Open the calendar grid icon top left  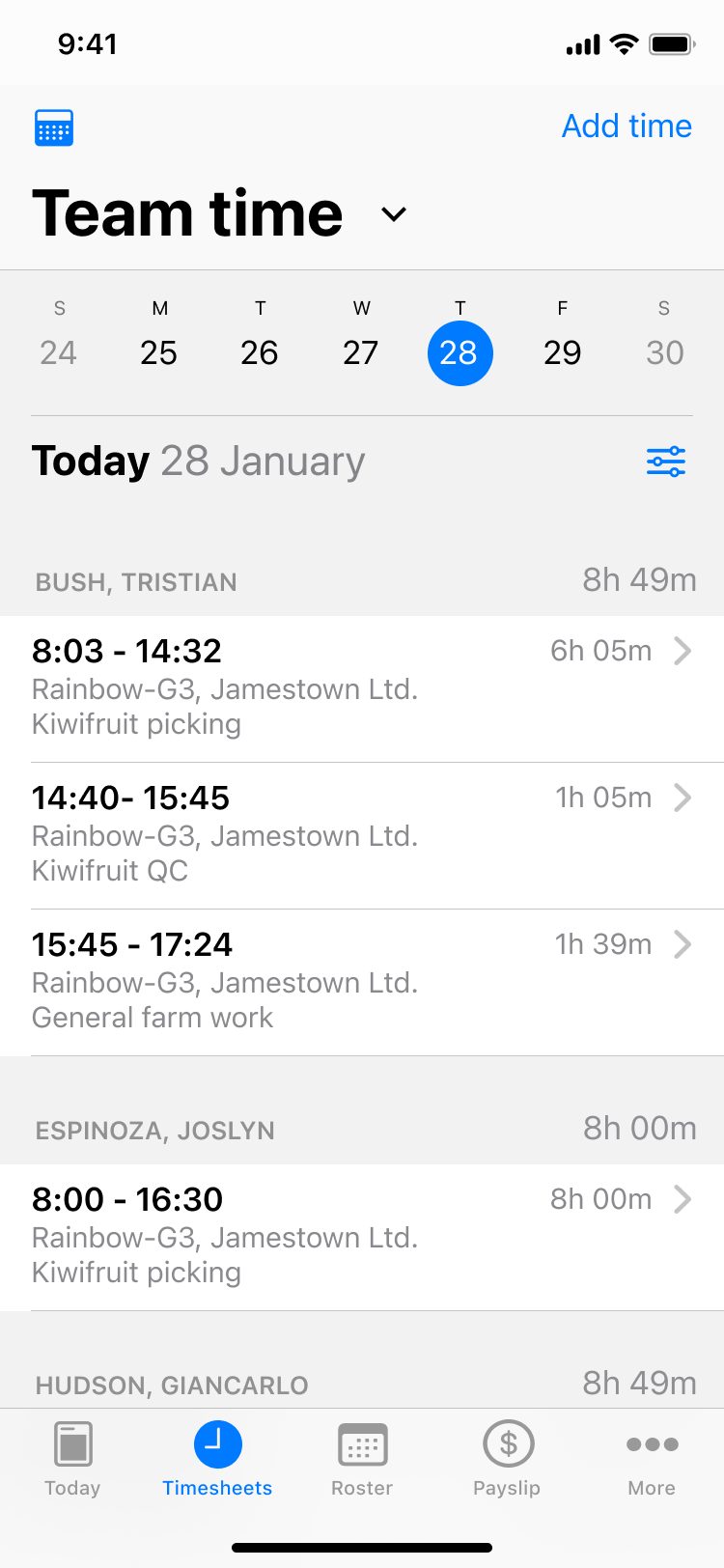click(x=53, y=126)
